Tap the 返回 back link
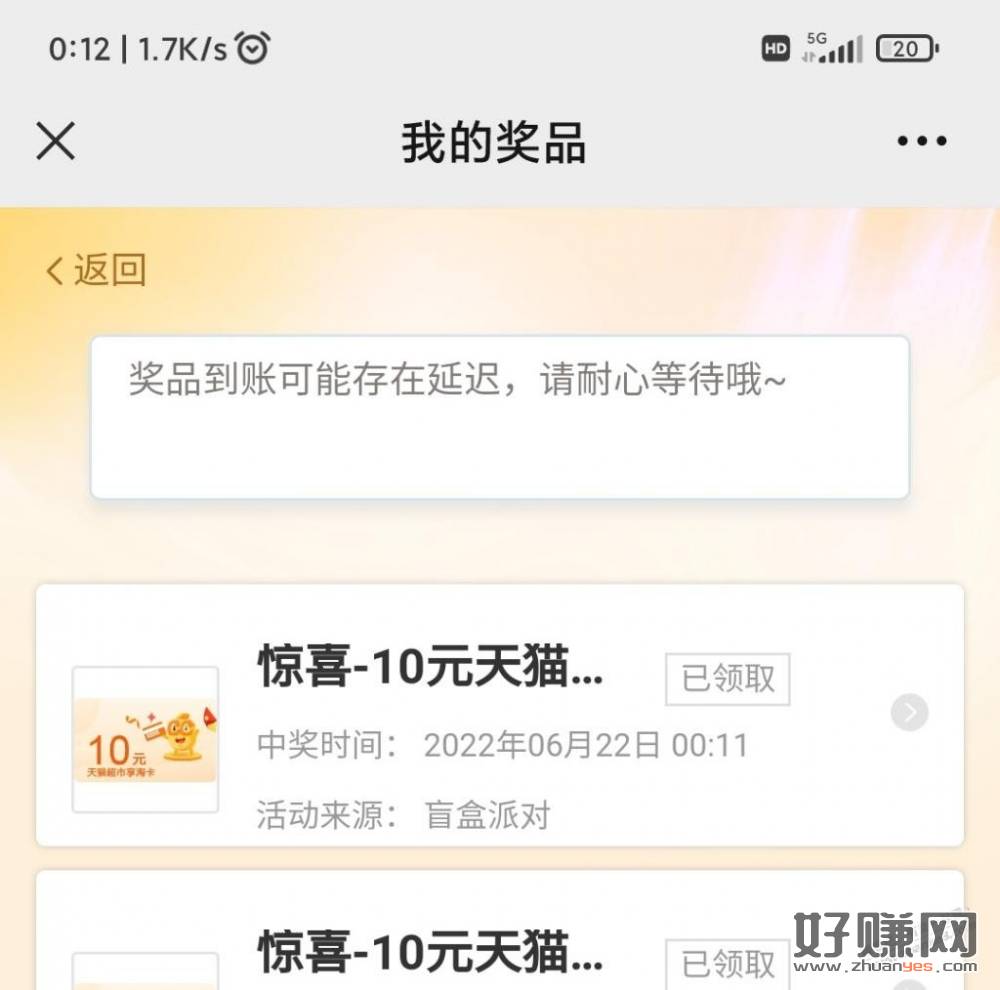1000x990 pixels. click(x=97, y=270)
